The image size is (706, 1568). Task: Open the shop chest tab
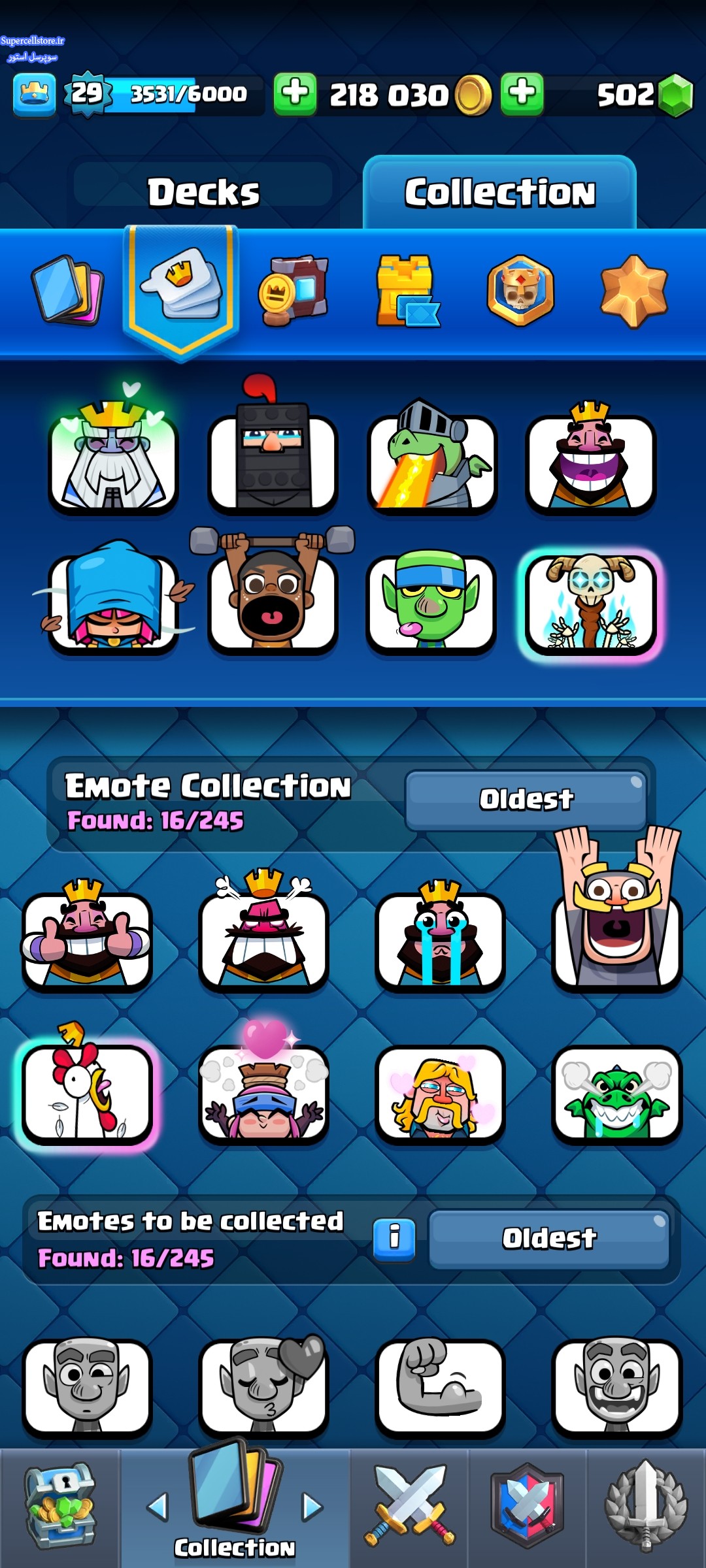(59, 1508)
